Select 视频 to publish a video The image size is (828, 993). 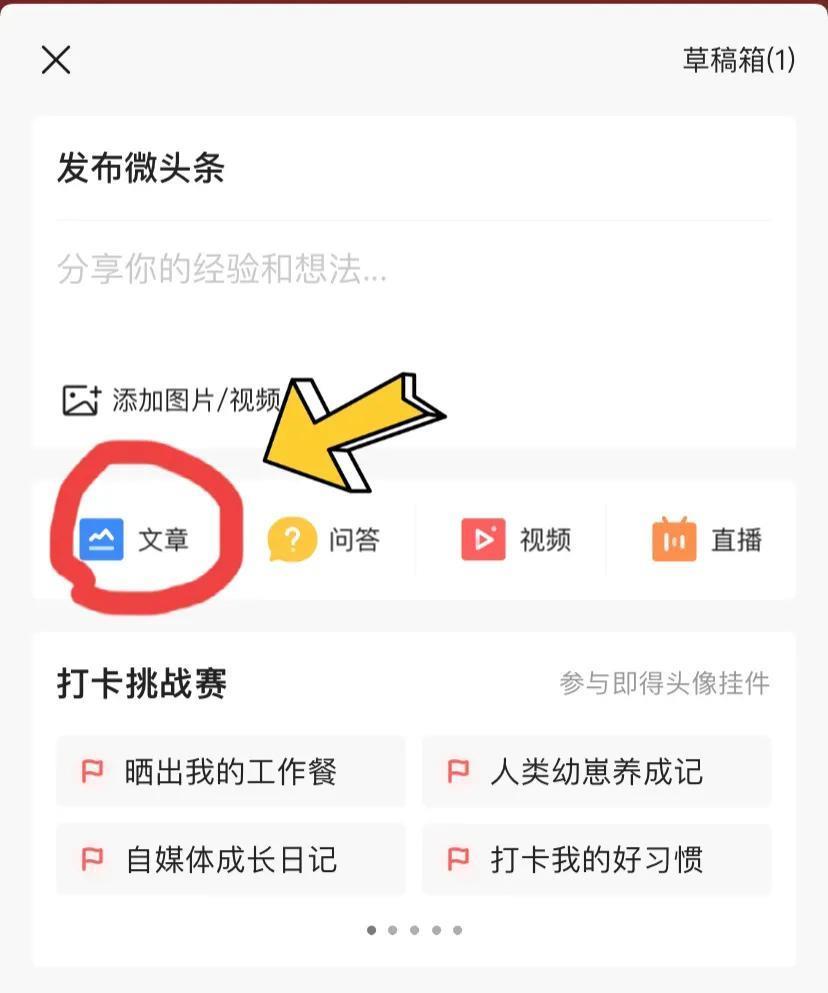(516, 540)
